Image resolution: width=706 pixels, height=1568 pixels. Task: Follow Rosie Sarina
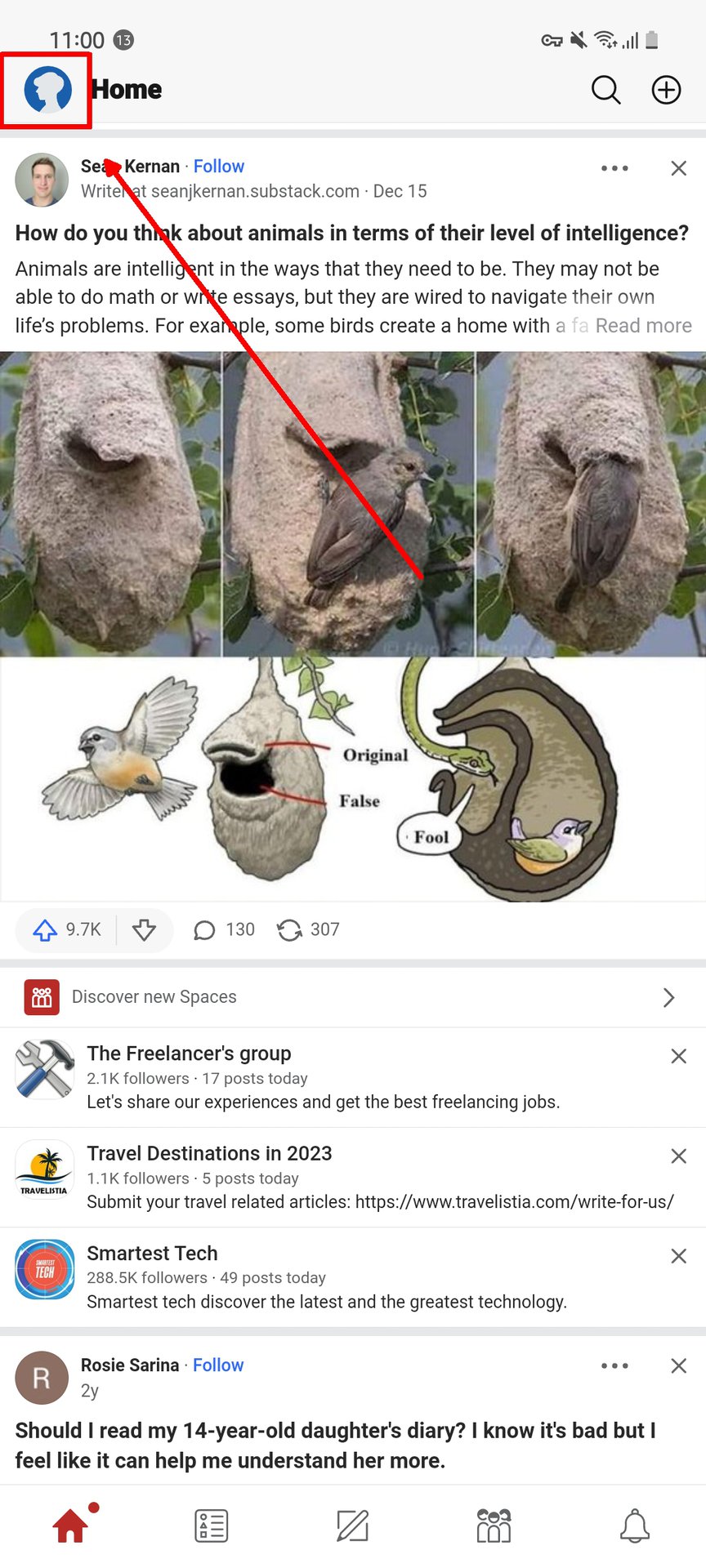point(218,1365)
